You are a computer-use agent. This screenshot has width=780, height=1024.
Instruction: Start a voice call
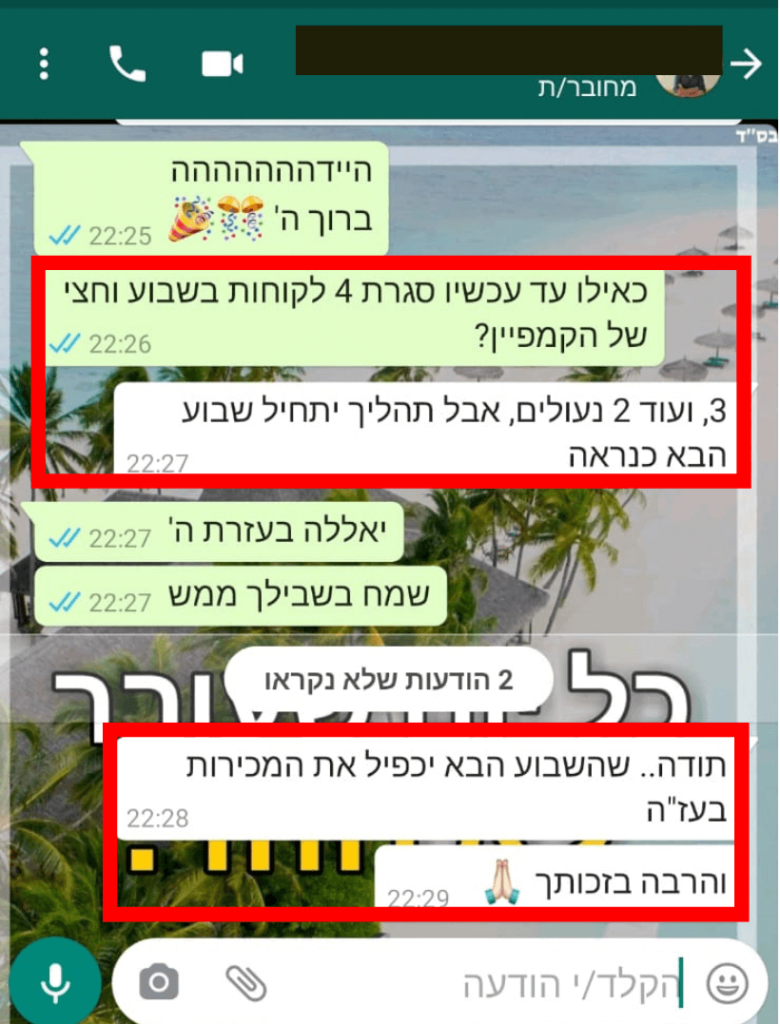127,64
